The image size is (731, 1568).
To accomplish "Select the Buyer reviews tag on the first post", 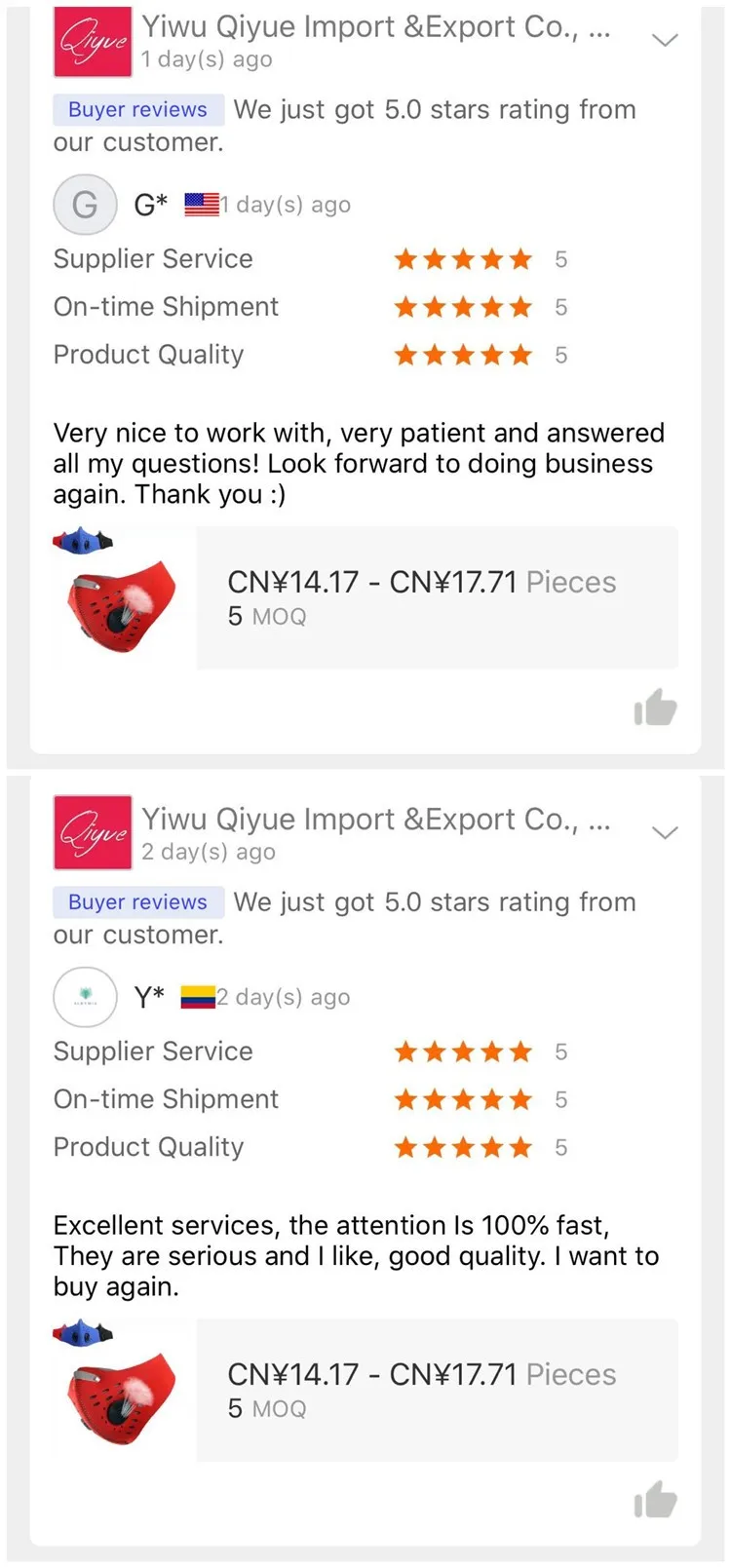I will [x=137, y=109].
